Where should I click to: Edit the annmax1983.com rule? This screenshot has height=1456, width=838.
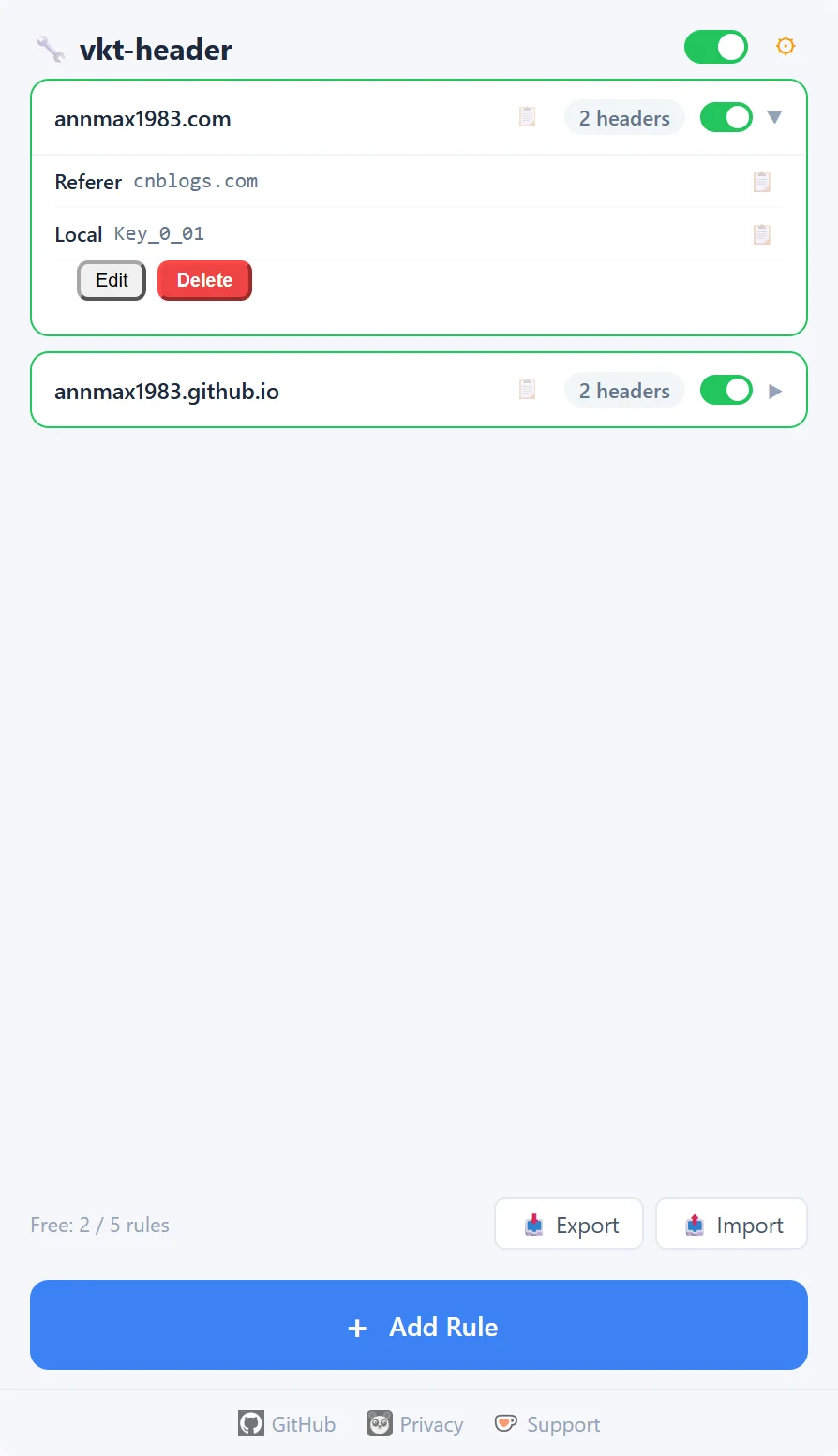pos(112,280)
